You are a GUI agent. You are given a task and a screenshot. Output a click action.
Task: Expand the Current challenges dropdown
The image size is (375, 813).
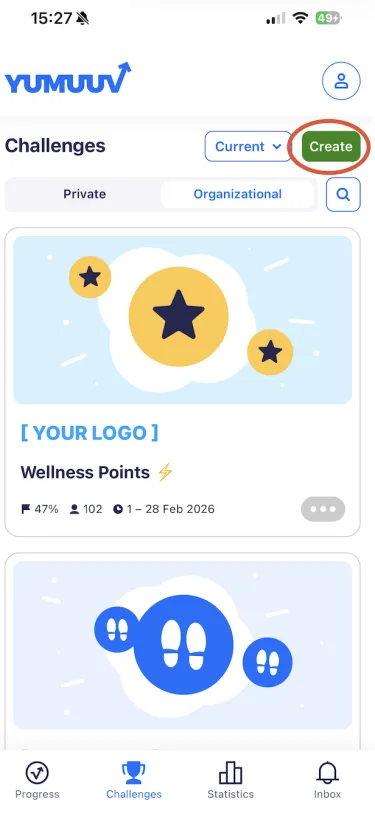[248, 146]
